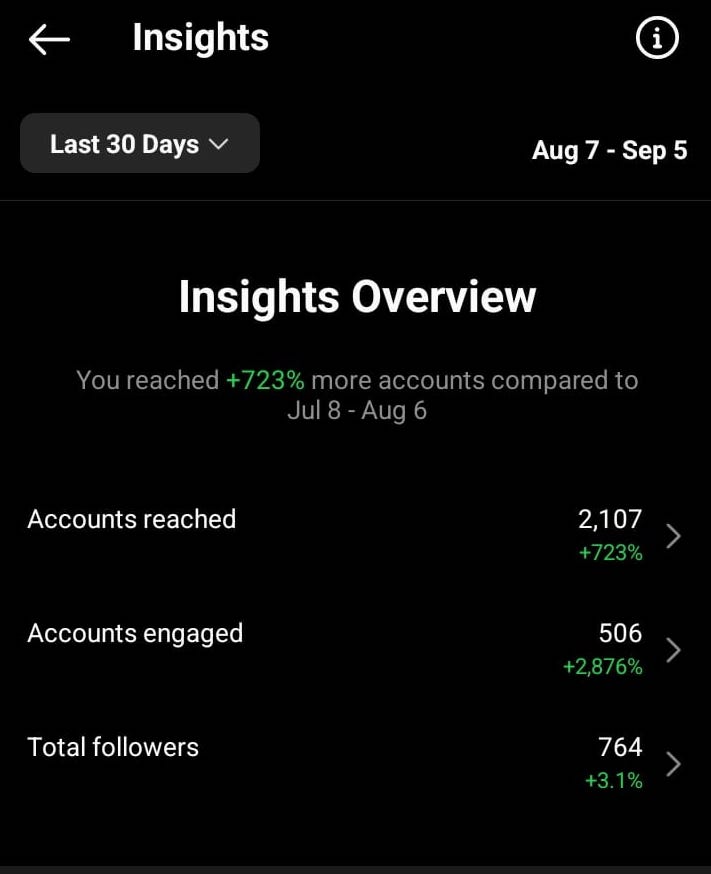
Task: Open the Insights info icon
Action: (x=657, y=40)
